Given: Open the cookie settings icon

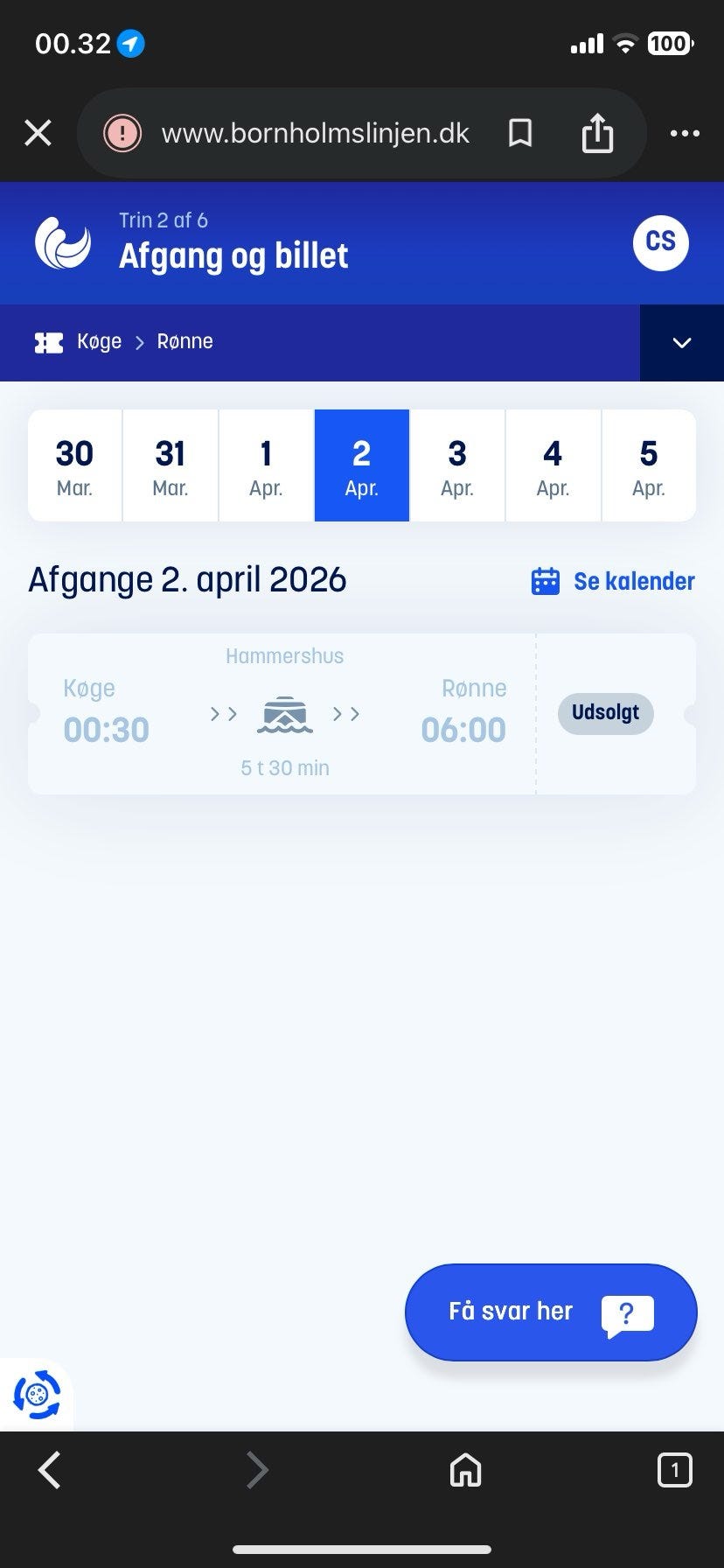Looking at the screenshot, I should 37,1395.
